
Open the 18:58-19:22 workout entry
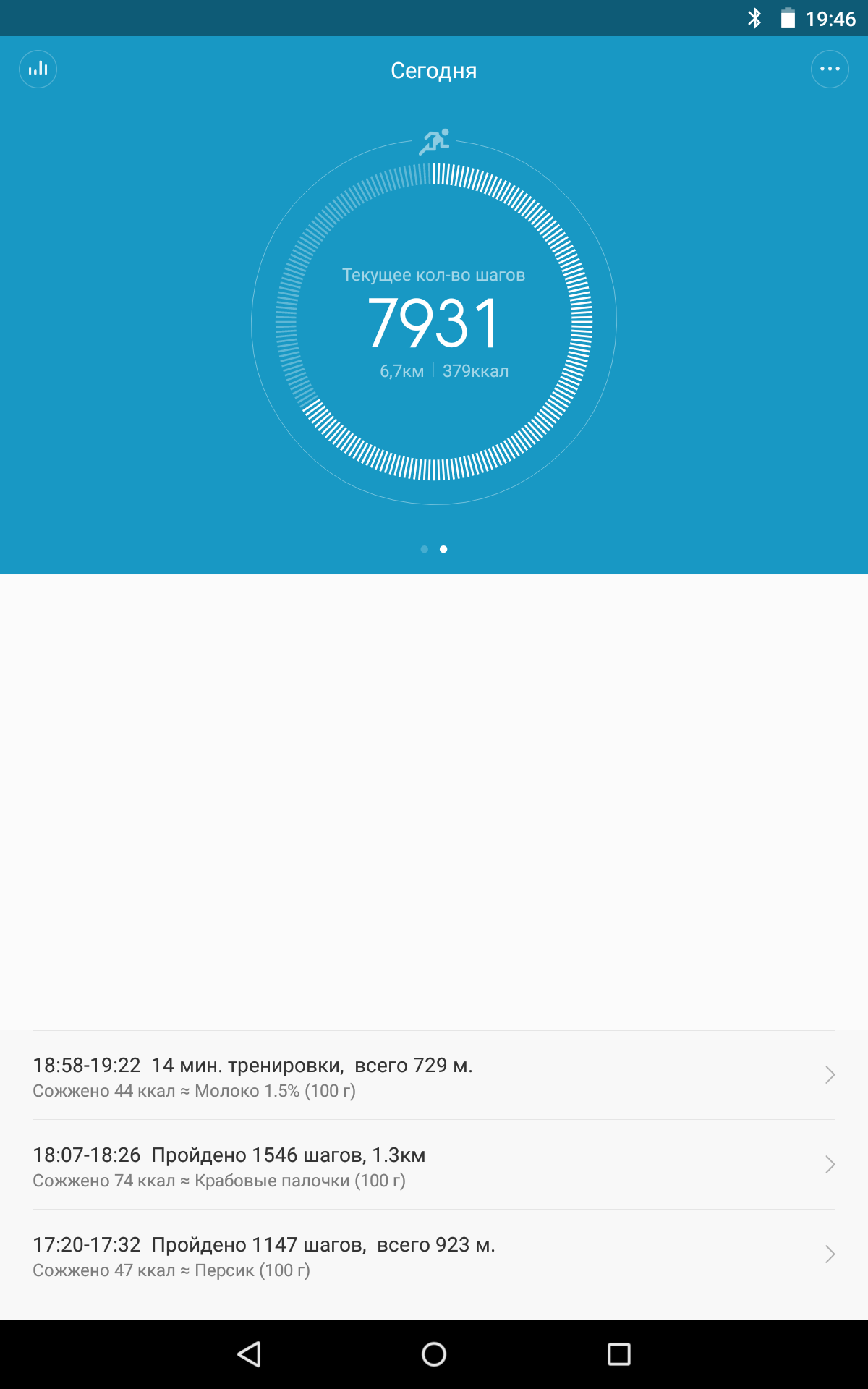[x=434, y=1076]
